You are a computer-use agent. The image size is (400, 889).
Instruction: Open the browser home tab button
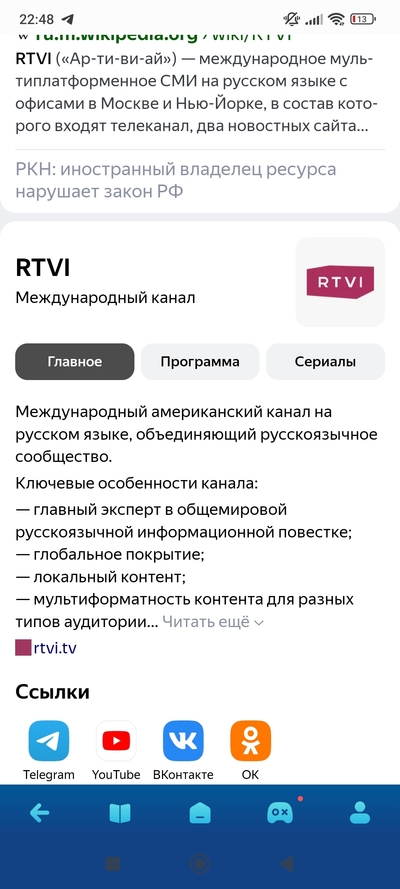[x=200, y=814]
